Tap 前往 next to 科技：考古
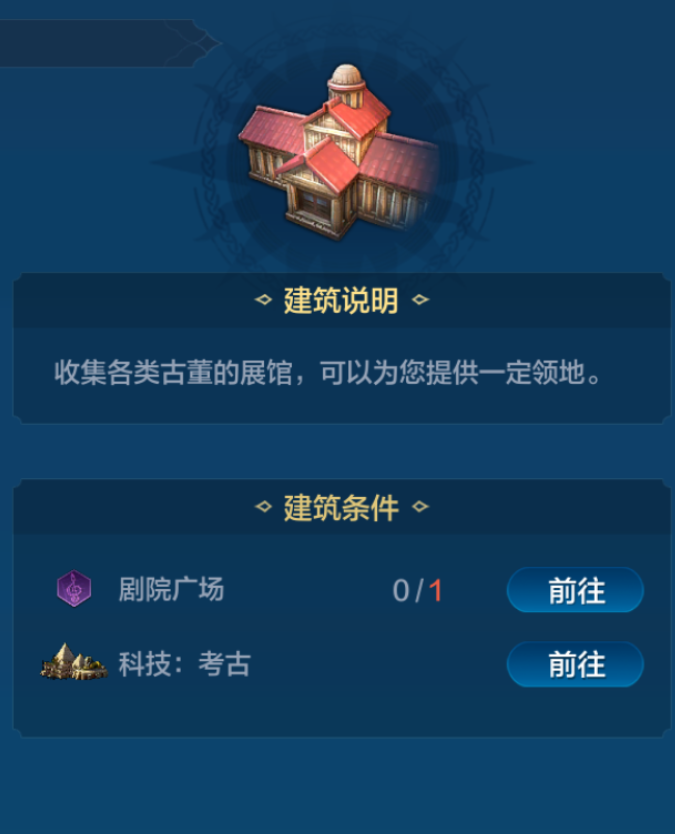The image size is (675, 834). point(575,665)
